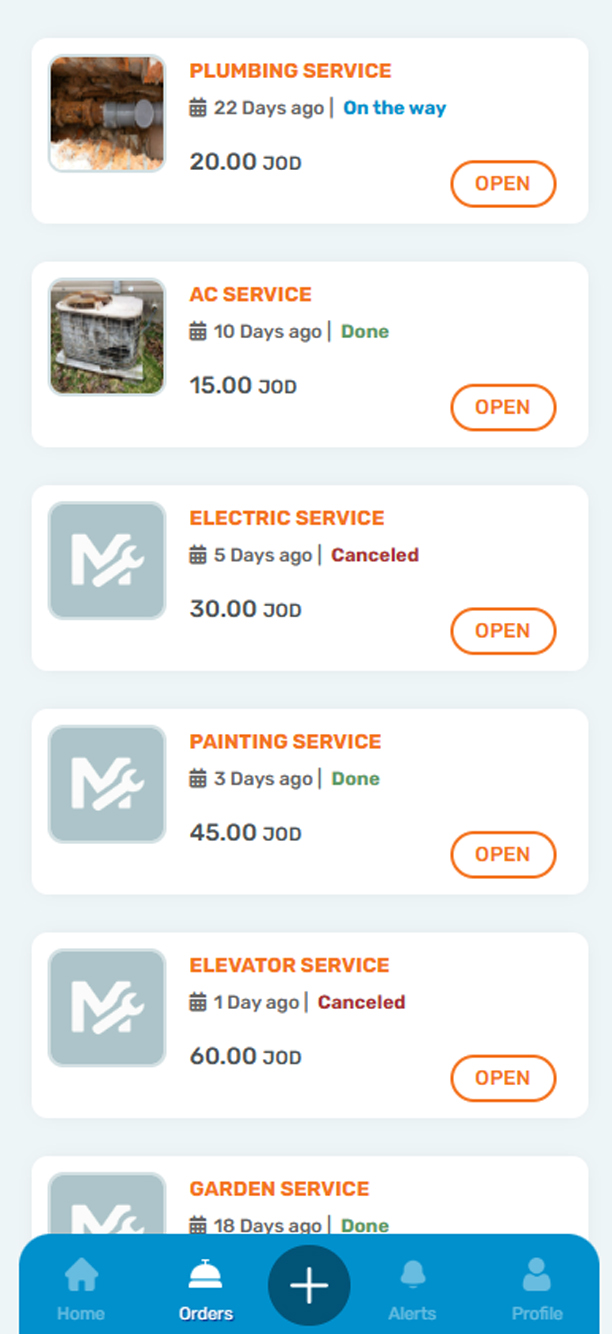Switch to the Profile tab
This screenshot has width=612, height=1334.
click(537, 1290)
